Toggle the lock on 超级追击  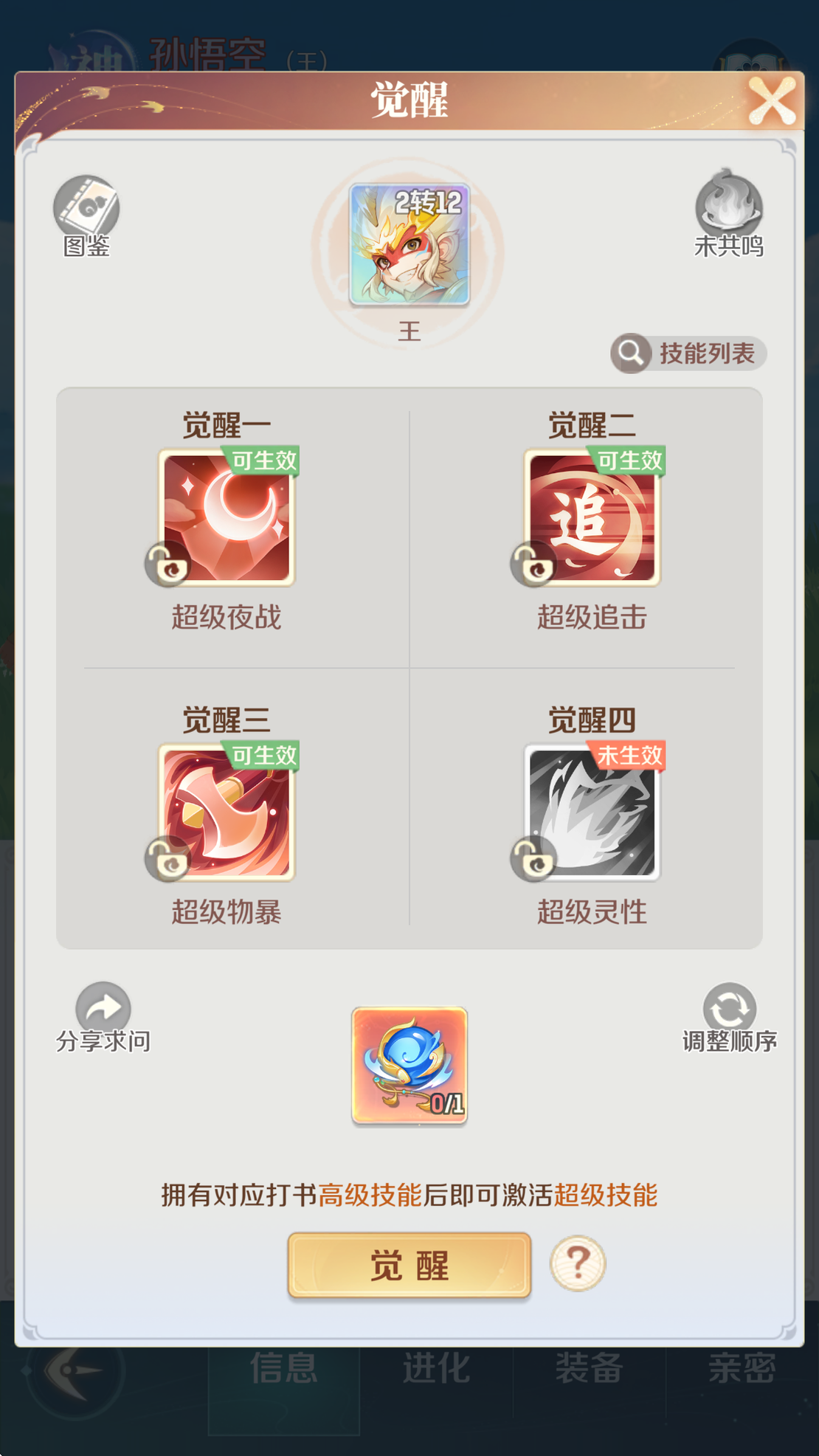(x=533, y=565)
